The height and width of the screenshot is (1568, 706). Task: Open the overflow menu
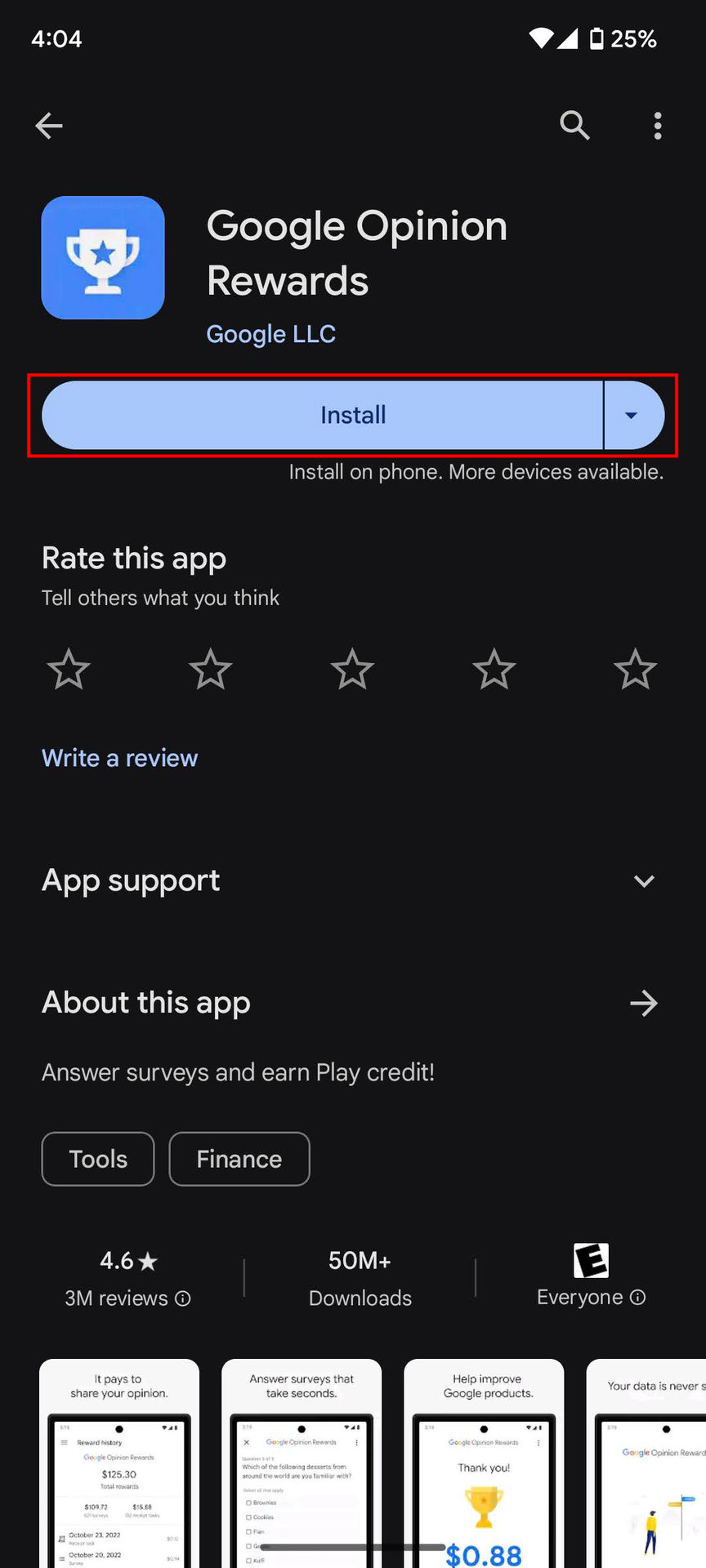coord(658,126)
